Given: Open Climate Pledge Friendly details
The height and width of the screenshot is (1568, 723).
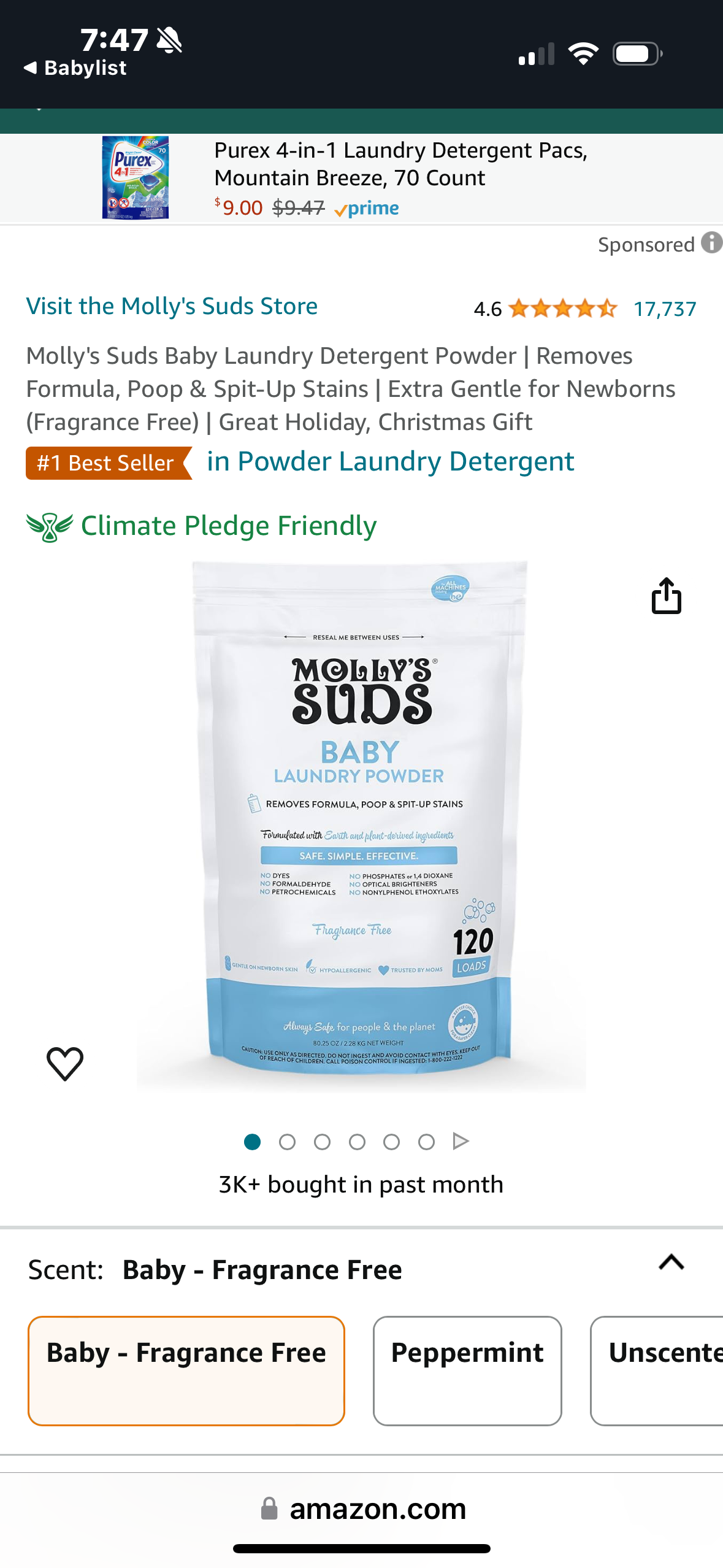Looking at the screenshot, I should click(228, 526).
